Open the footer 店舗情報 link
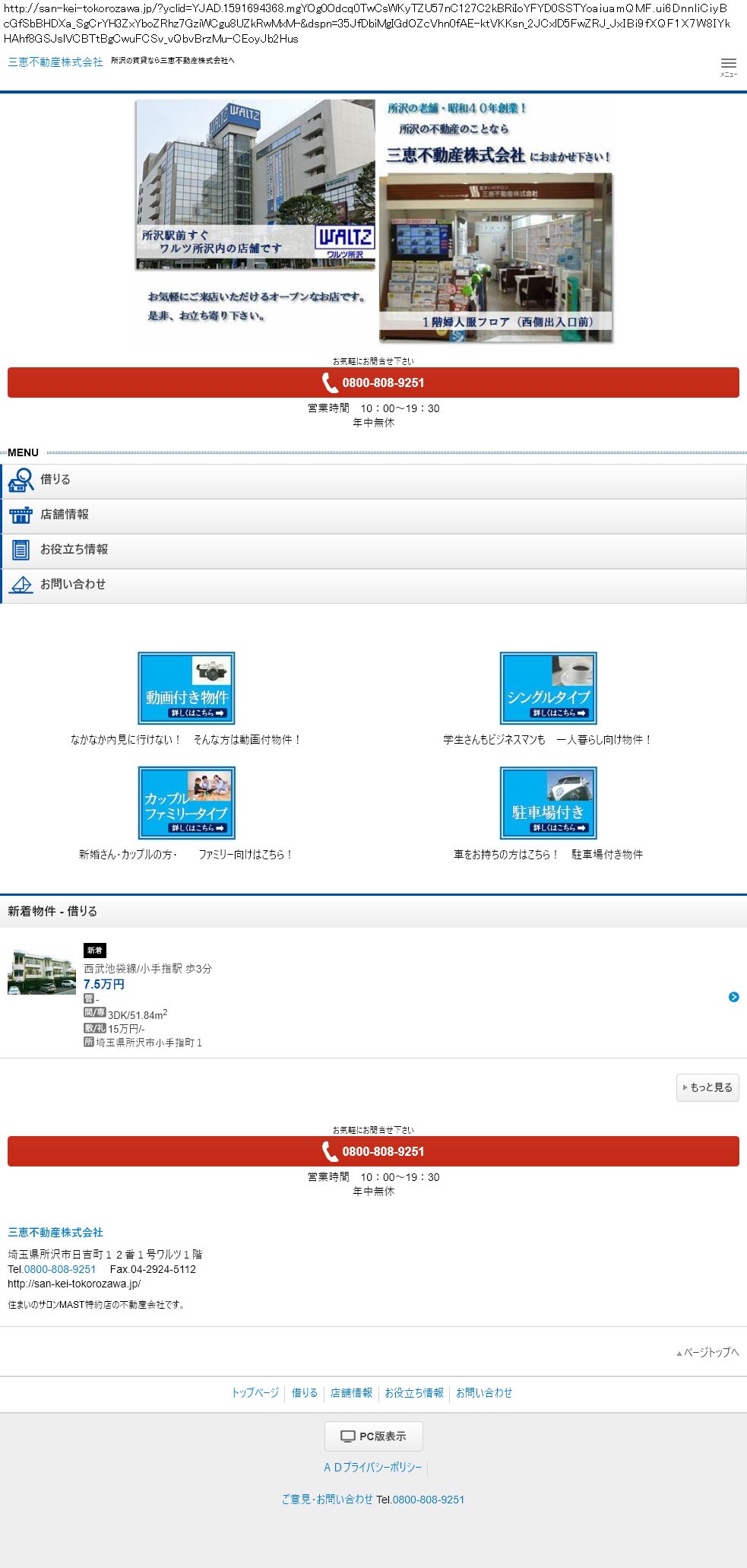 [x=351, y=1392]
